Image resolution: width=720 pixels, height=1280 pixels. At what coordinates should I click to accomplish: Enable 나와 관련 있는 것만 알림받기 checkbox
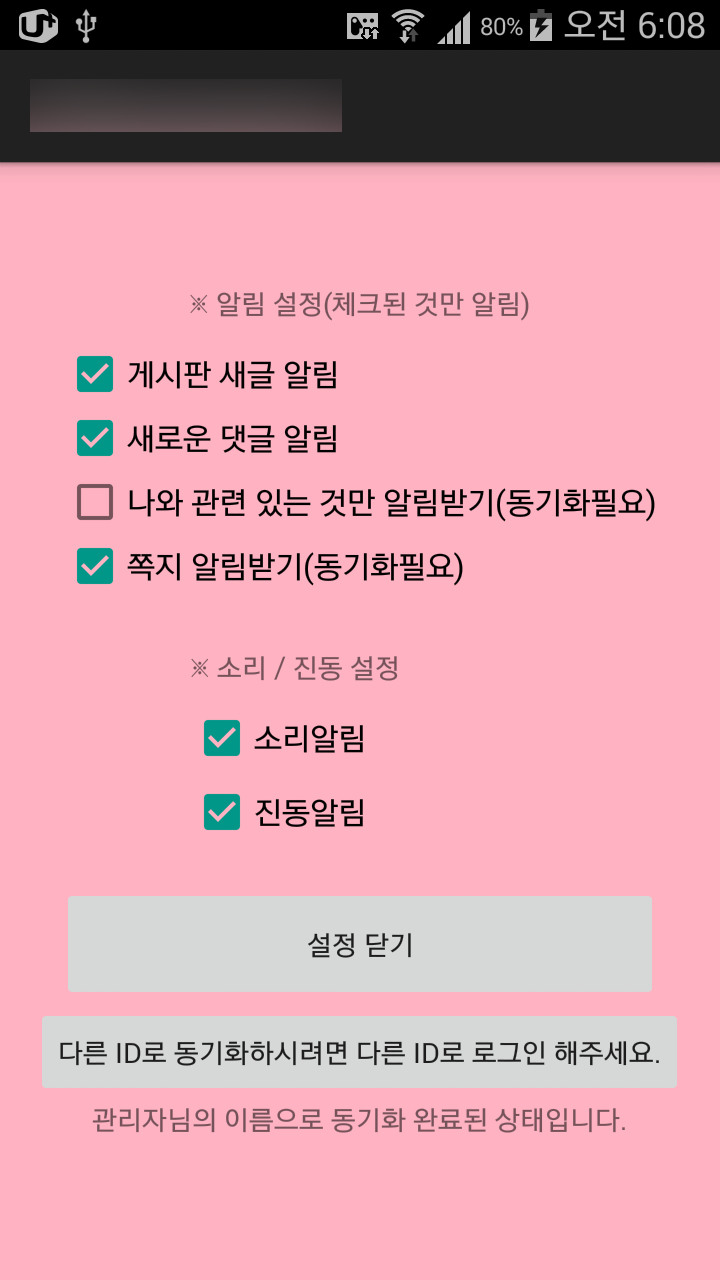pos(95,502)
